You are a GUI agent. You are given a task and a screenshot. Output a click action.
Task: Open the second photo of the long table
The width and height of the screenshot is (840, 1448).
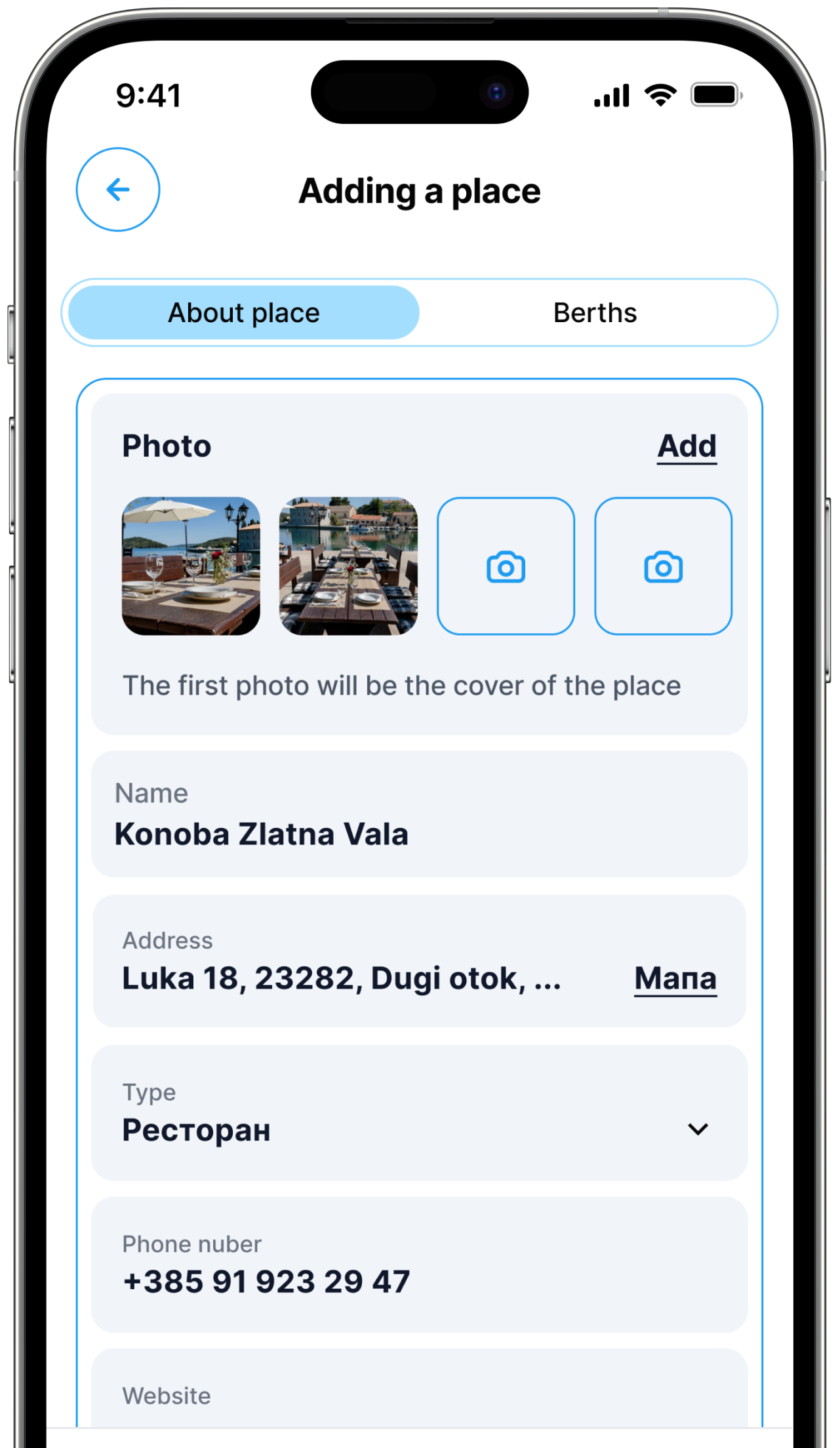(348, 566)
